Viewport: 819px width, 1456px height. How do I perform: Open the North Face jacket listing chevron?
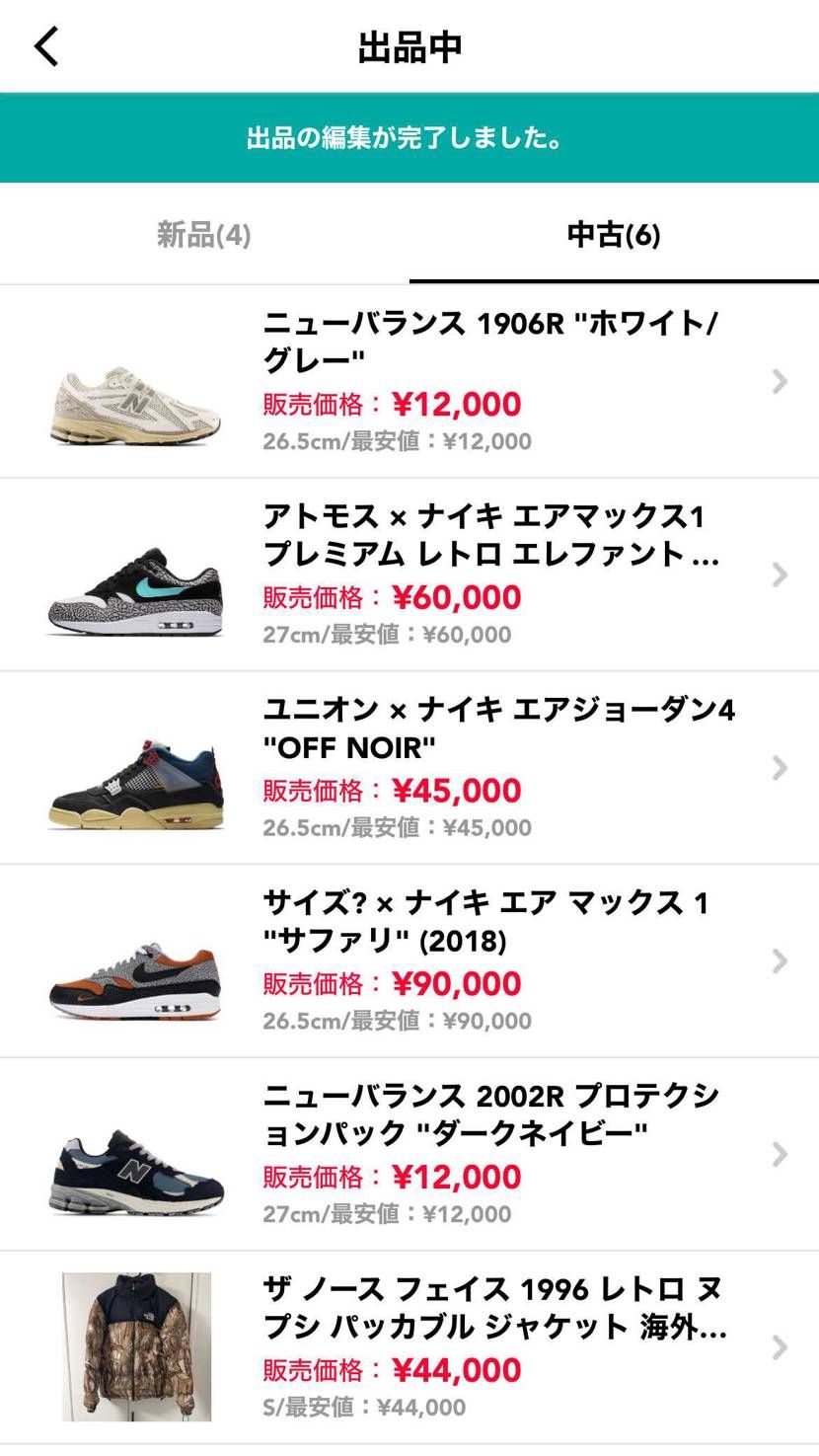781,1345
